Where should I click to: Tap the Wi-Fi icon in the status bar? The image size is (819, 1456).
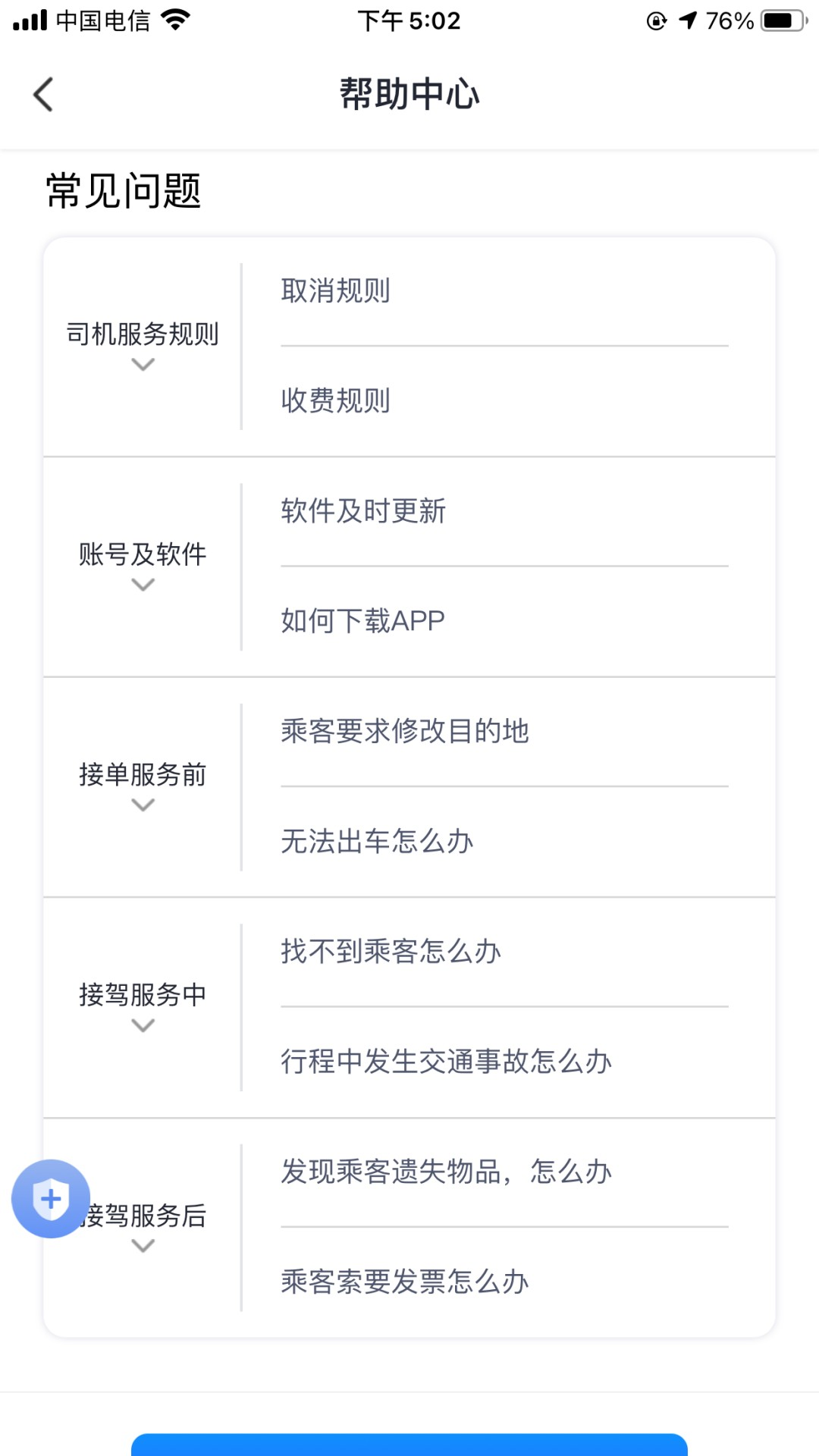click(x=177, y=19)
